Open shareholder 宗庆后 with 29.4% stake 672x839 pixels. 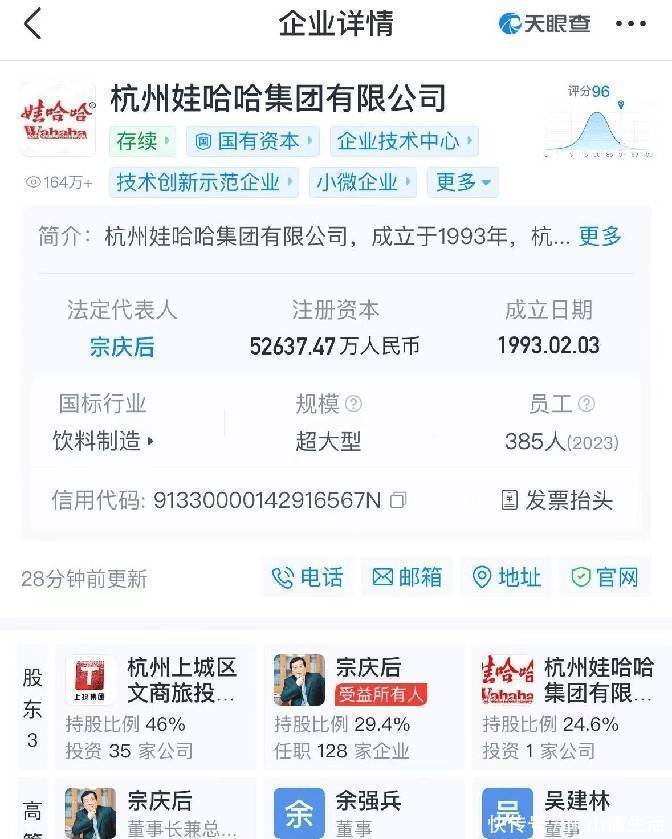[x=360, y=706]
